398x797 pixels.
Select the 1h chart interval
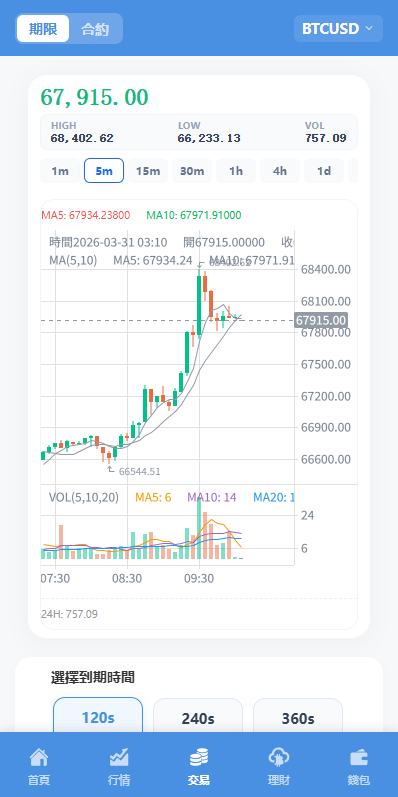[x=236, y=171]
